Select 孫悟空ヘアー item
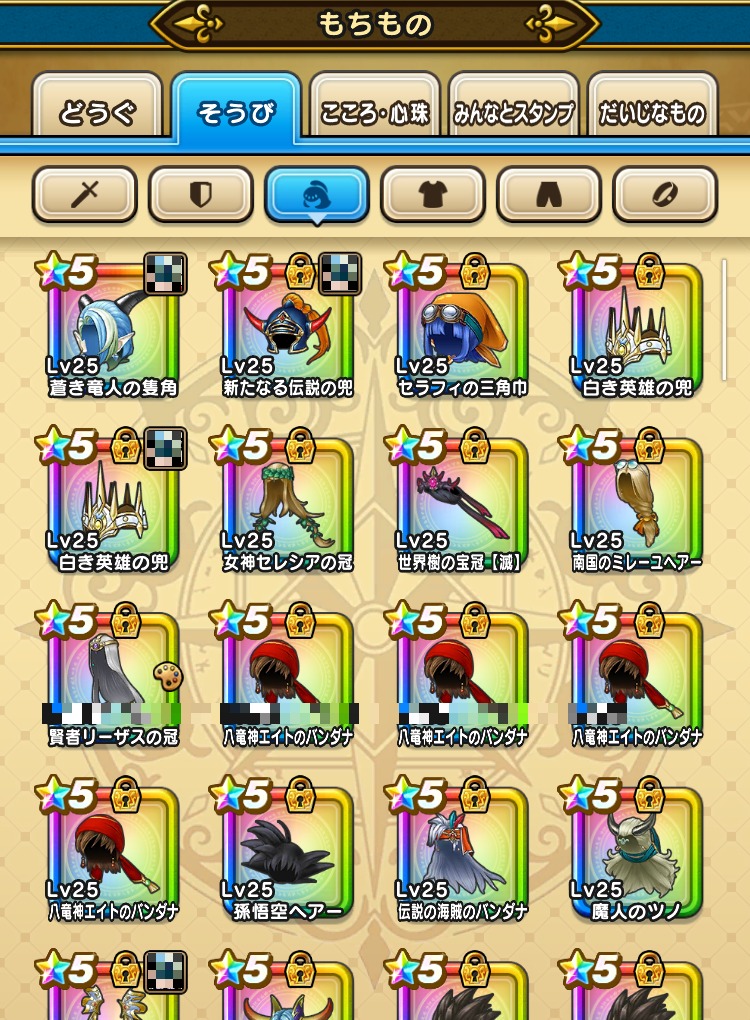The width and height of the screenshot is (750, 1020). 287,855
